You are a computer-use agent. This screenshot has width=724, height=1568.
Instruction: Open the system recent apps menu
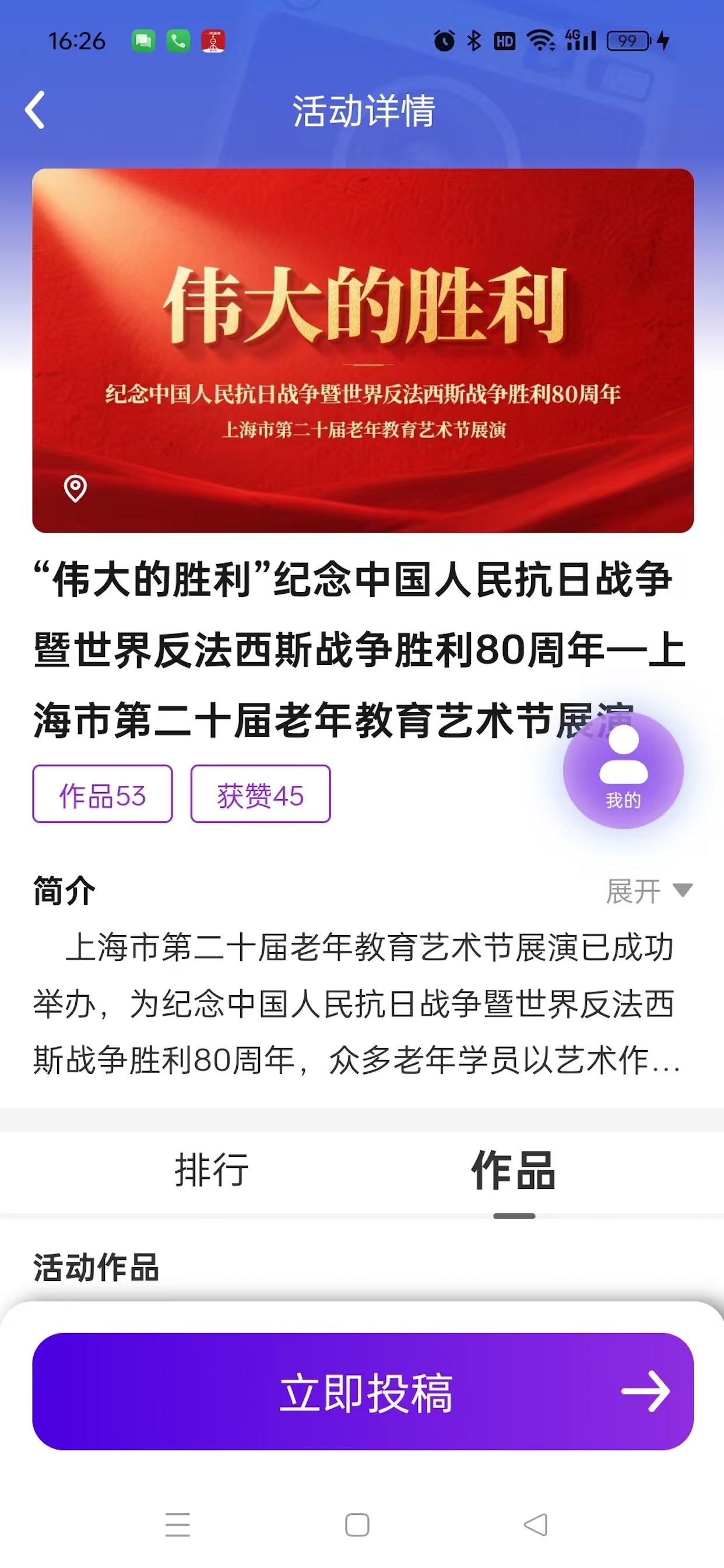point(178,1525)
